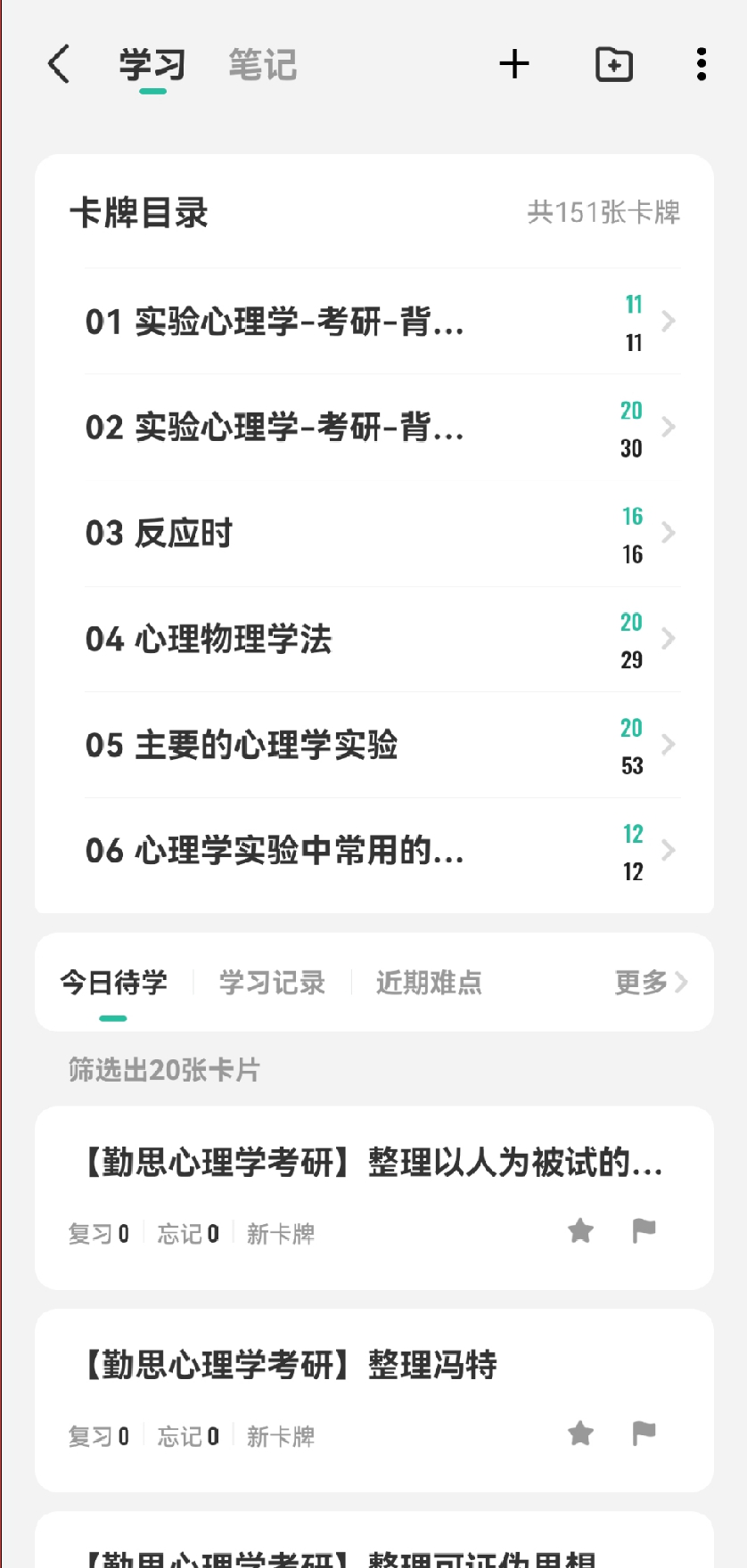Tap the plus icon to add a card

(x=514, y=64)
